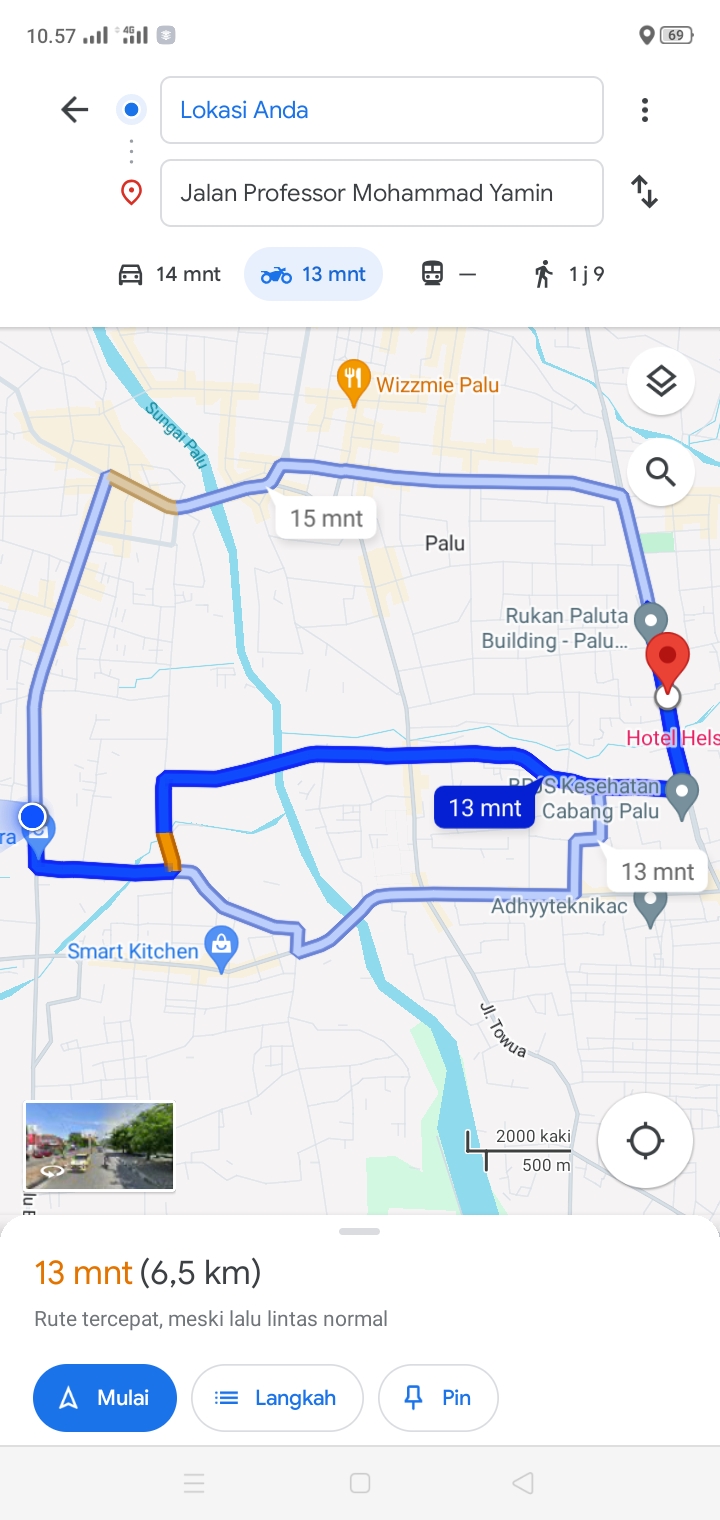The width and height of the screenshot is (720, 1520).
Task: Pin this route with Pin button
Action: [438, 1398]
